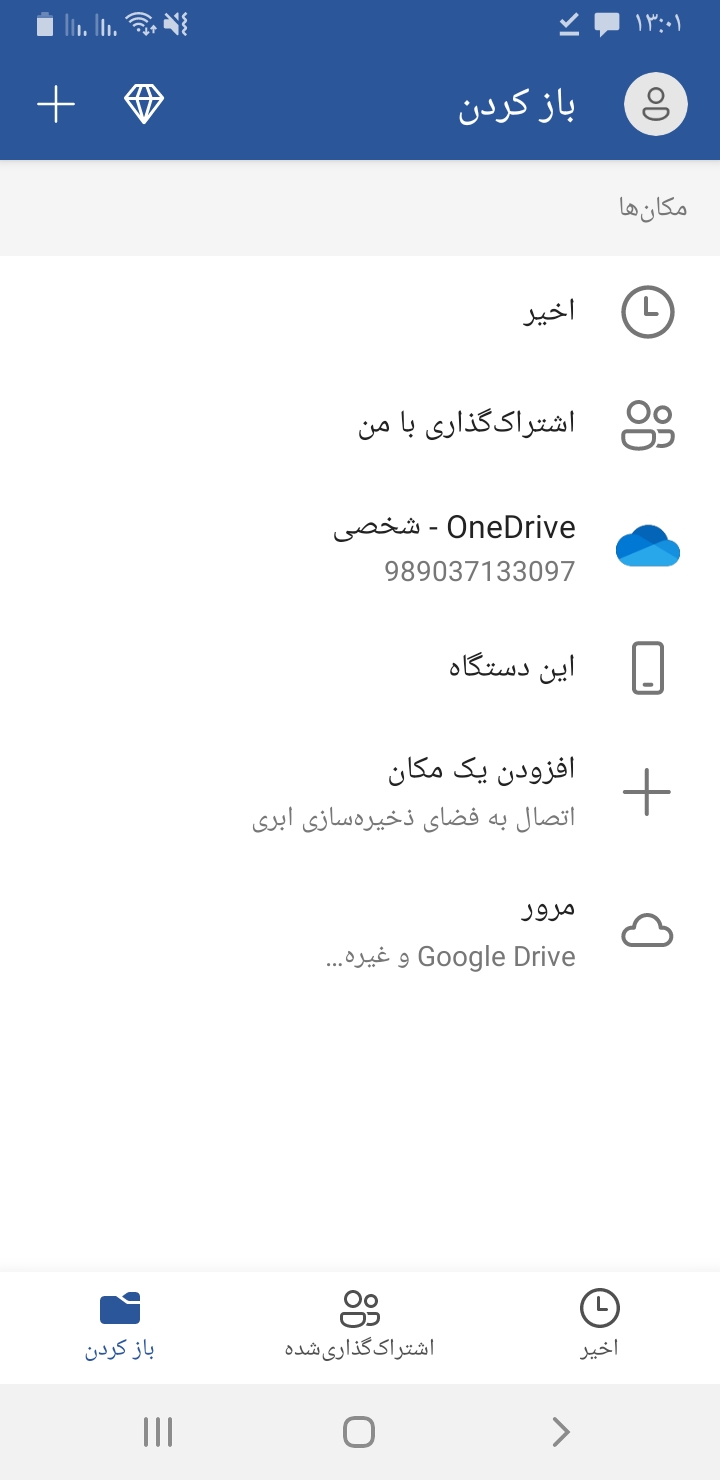The height and width of the screenshot is (1480, 720).
Task: Switch to the اشتراک‌گذاری‌شده tab
Action: 360,1324
